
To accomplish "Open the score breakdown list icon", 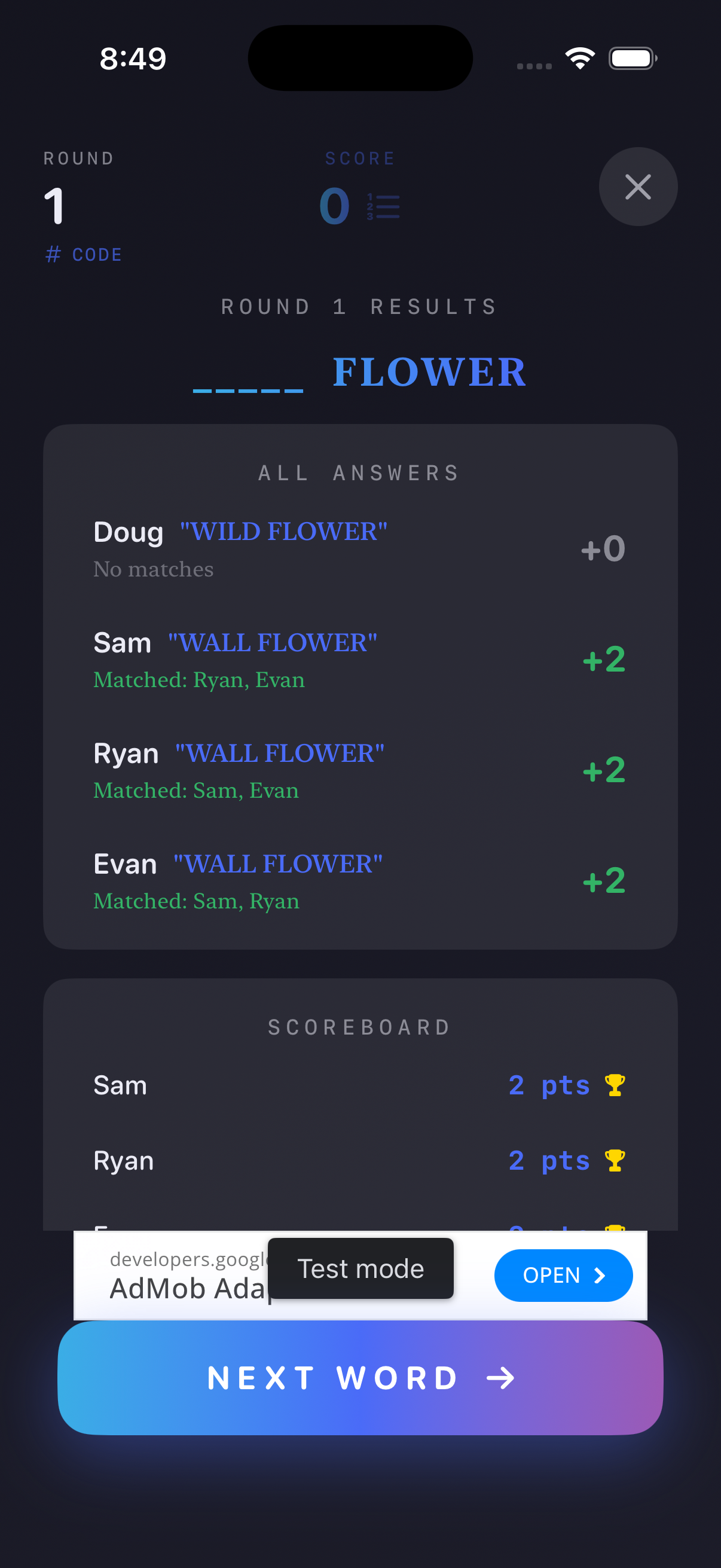I will pos(384,205).
